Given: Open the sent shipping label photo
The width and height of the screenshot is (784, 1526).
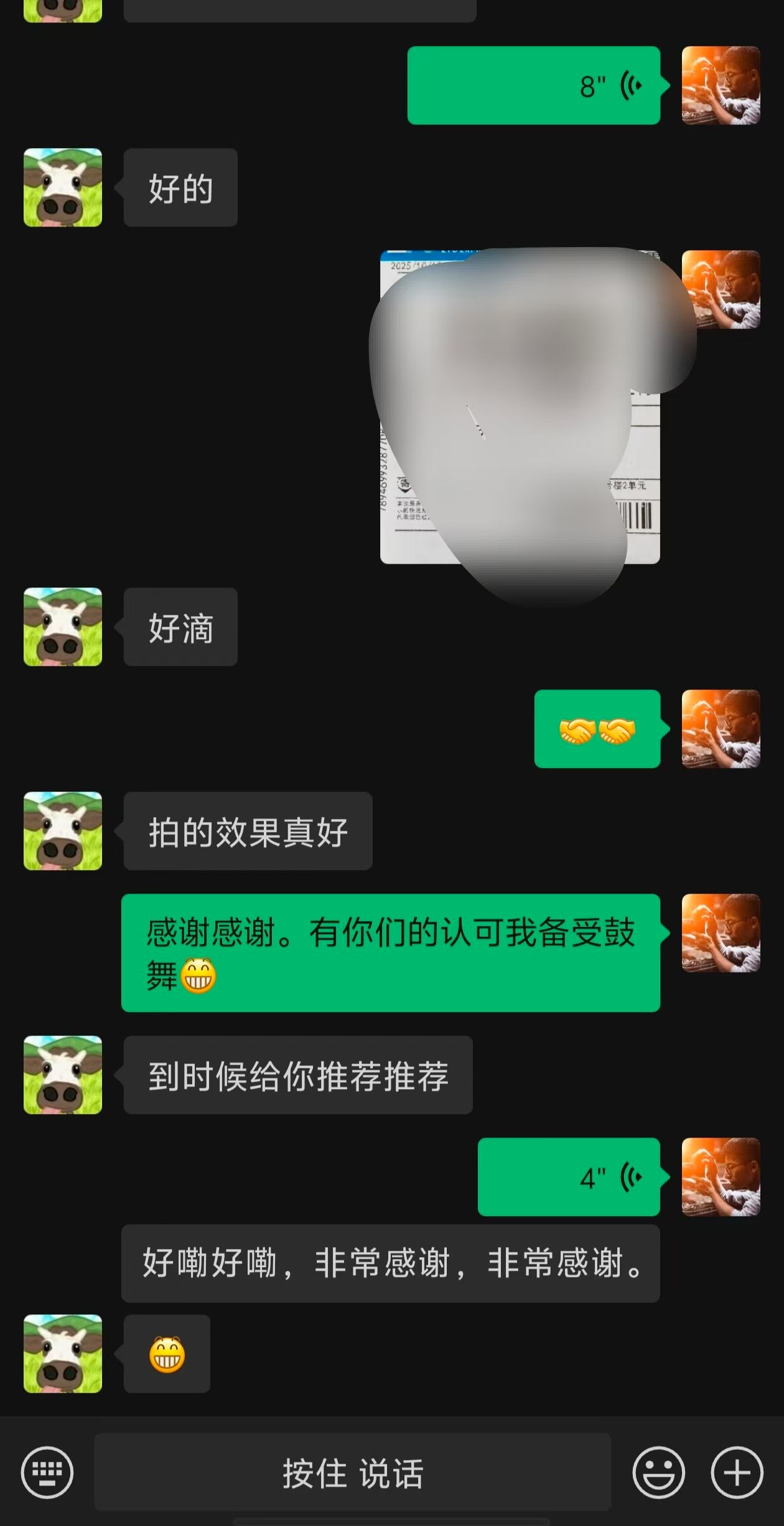Looking at the screenshot, I should [x=520, y=408].
